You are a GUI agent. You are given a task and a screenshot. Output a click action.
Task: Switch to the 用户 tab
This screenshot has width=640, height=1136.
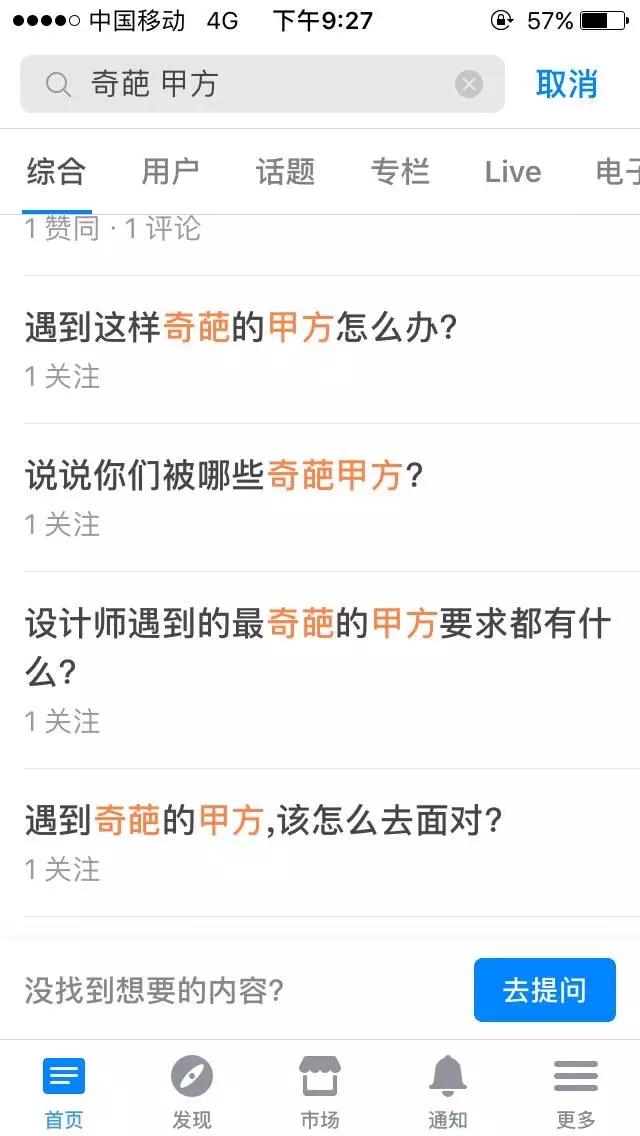pos(170,172)
